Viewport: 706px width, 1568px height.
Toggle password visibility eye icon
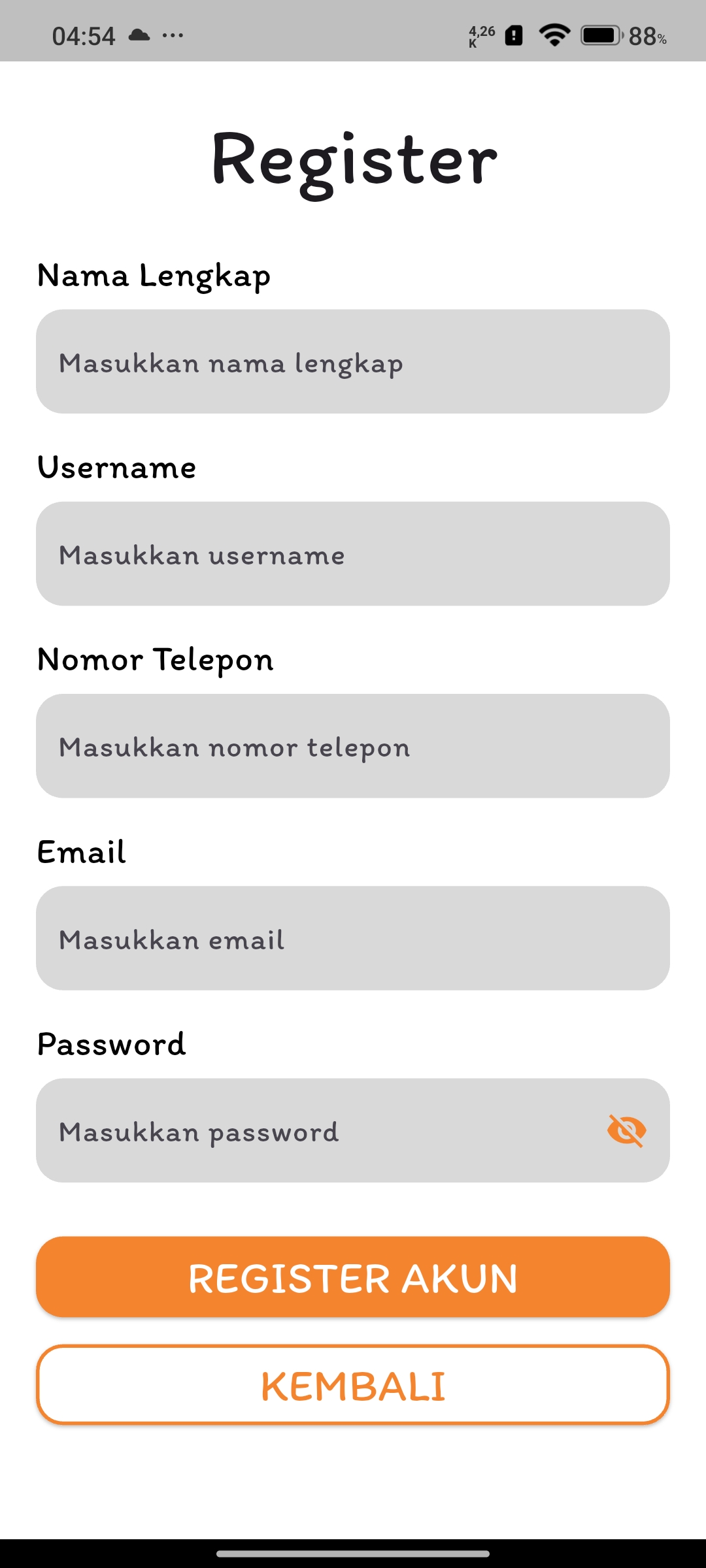(626, 1130)
